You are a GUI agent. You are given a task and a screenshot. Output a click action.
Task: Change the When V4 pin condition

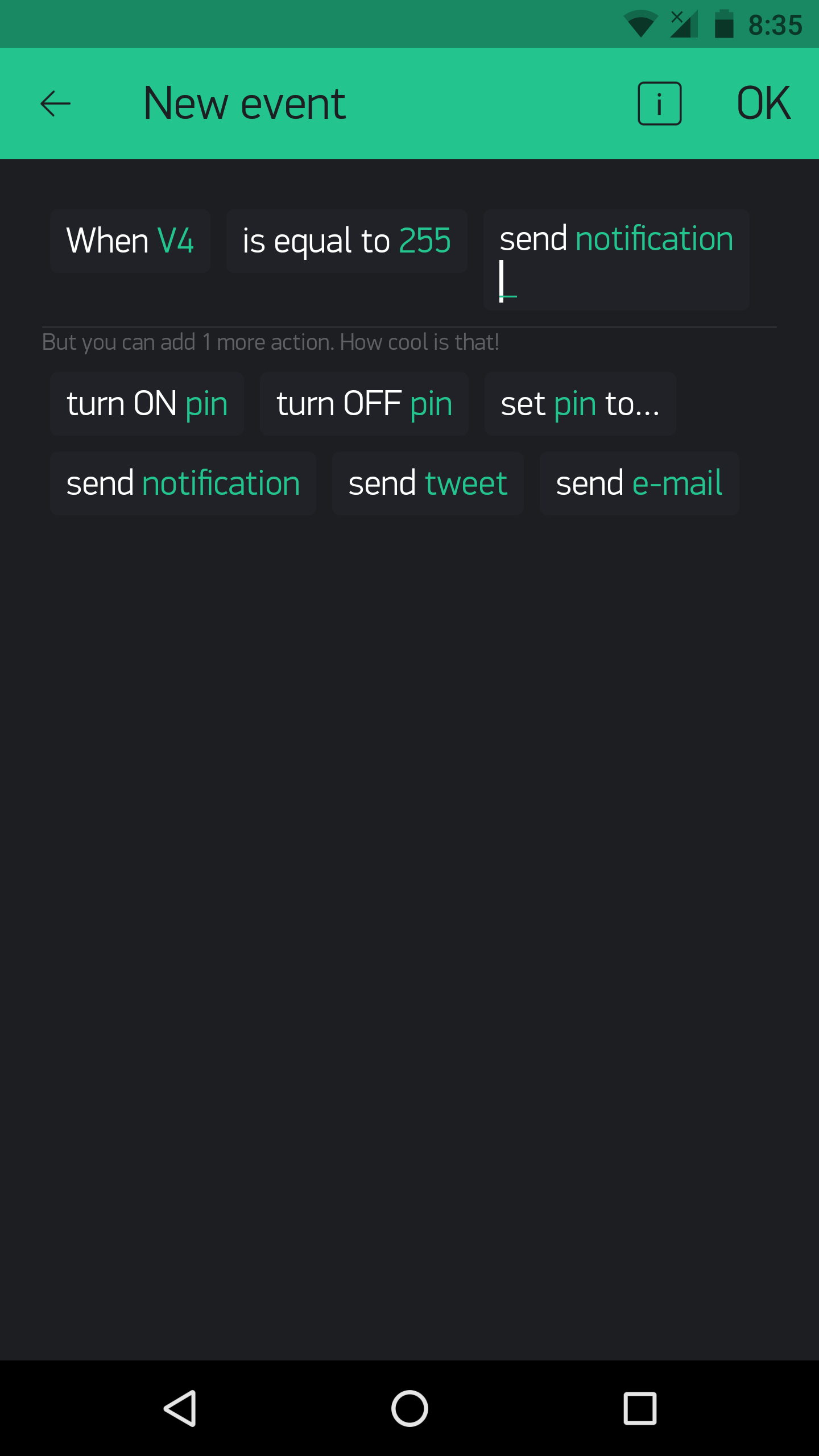130,241
